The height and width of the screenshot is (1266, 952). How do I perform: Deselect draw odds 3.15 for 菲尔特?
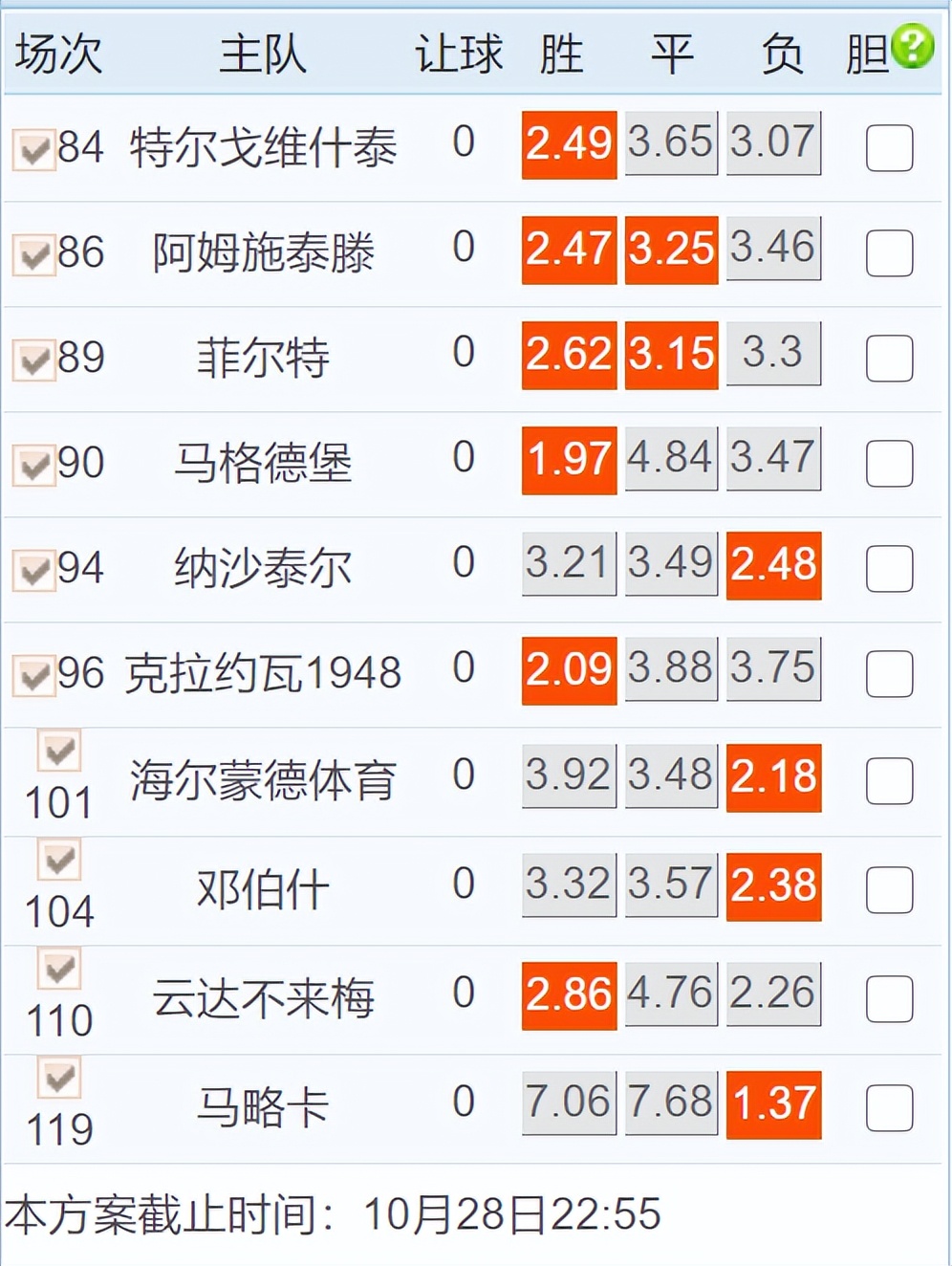(671, 355)
